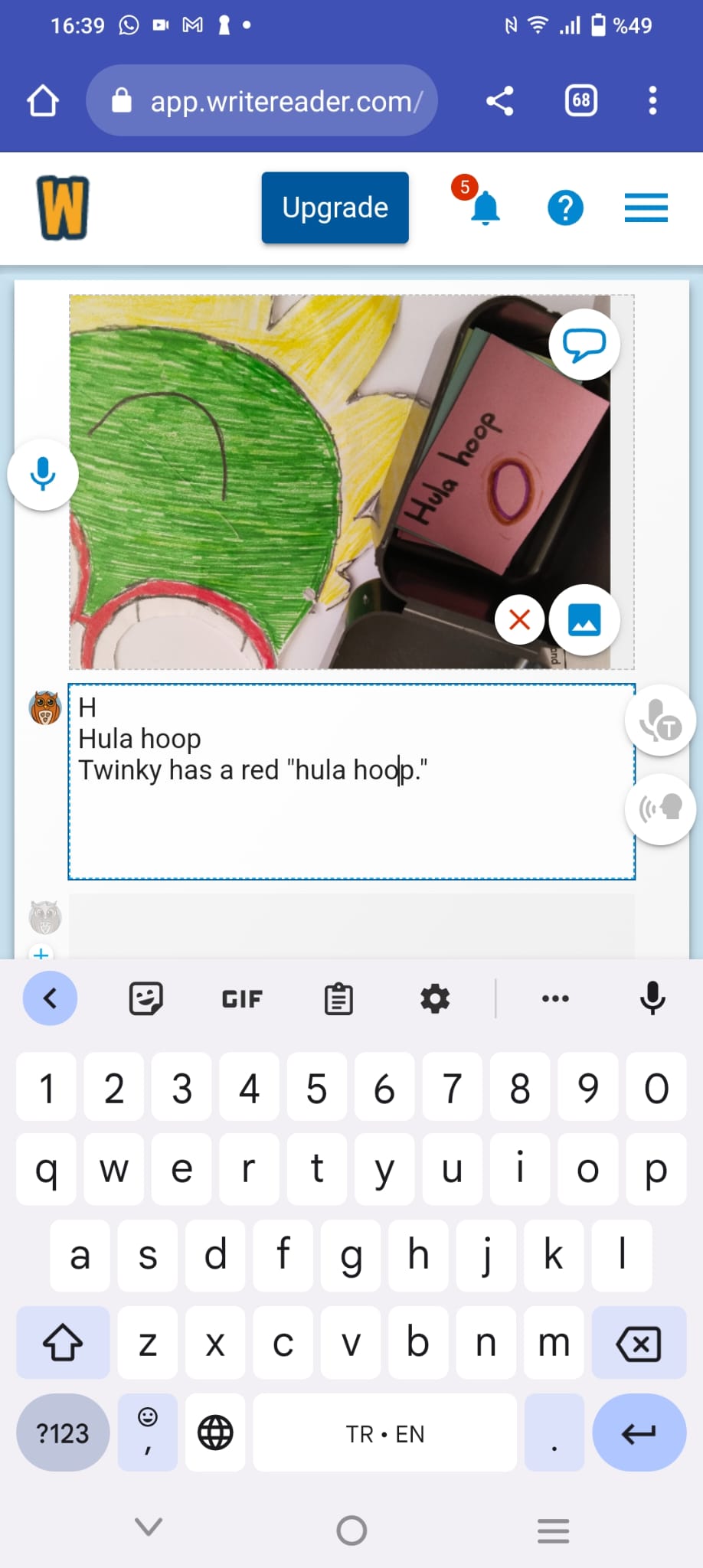Image resolution: width=703 pixels, height=1568 pixels.
Task: Tap the read-aloud speaking head button
Action: [660, 808]
